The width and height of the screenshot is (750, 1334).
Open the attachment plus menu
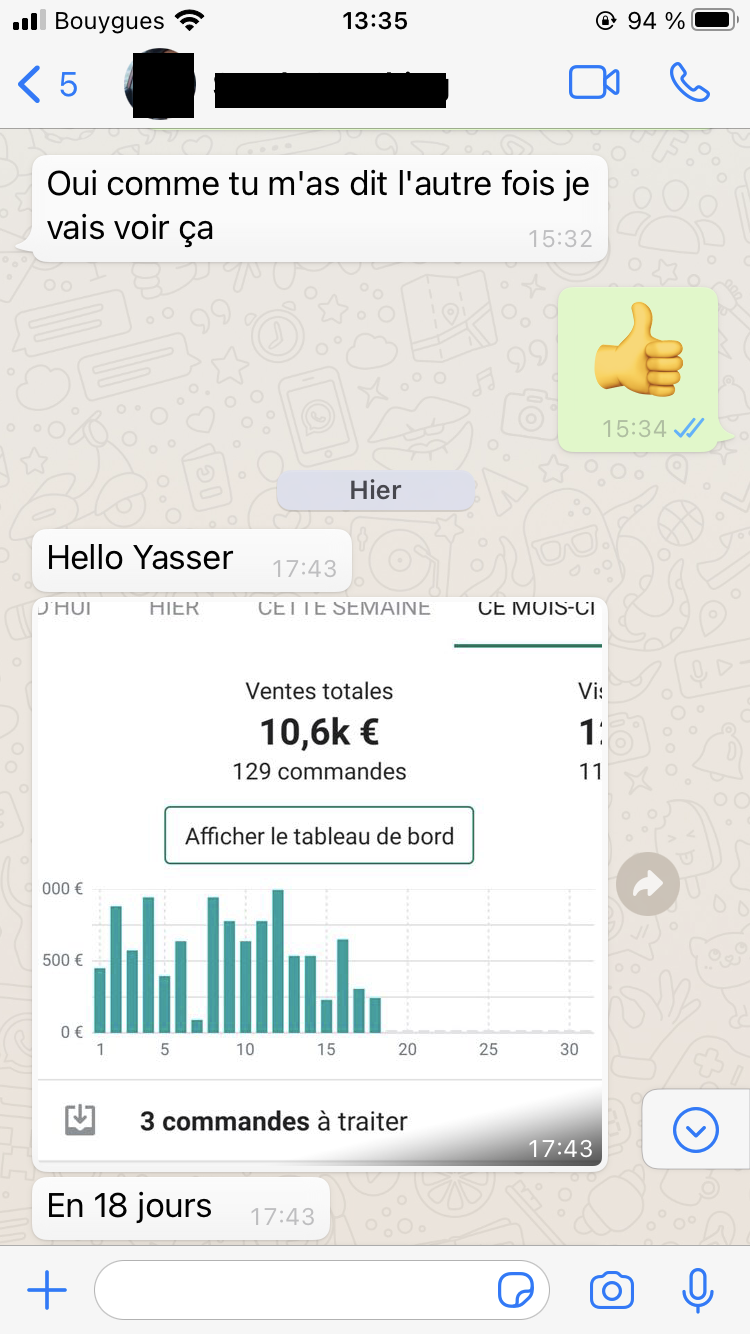pos(47,1291)
